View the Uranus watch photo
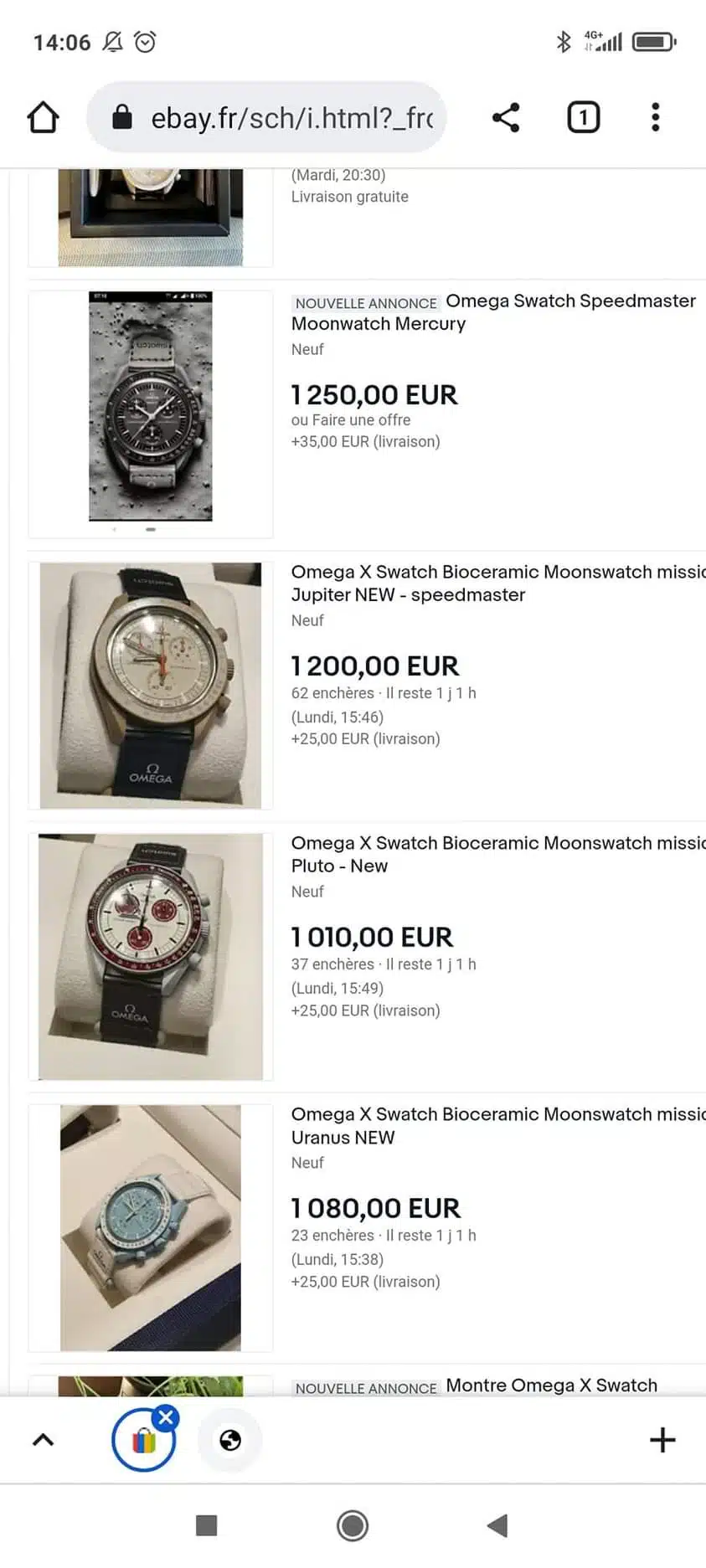Viewport: 706px width, 1568px height. (x=151, y=1227)
